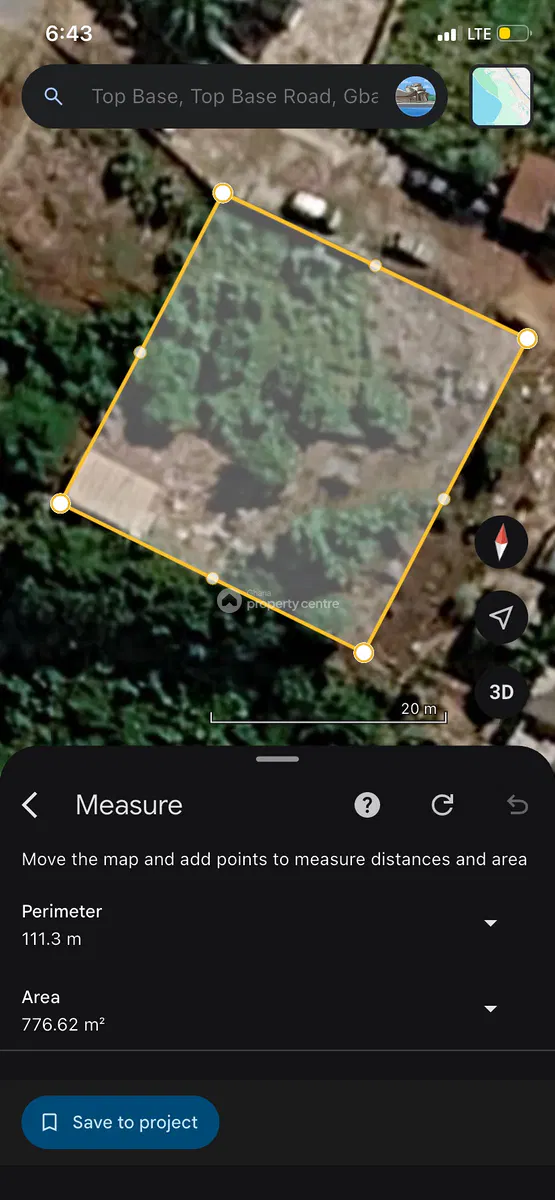
Task: Tap the compass to reset north
Action: tap(501, 543)
